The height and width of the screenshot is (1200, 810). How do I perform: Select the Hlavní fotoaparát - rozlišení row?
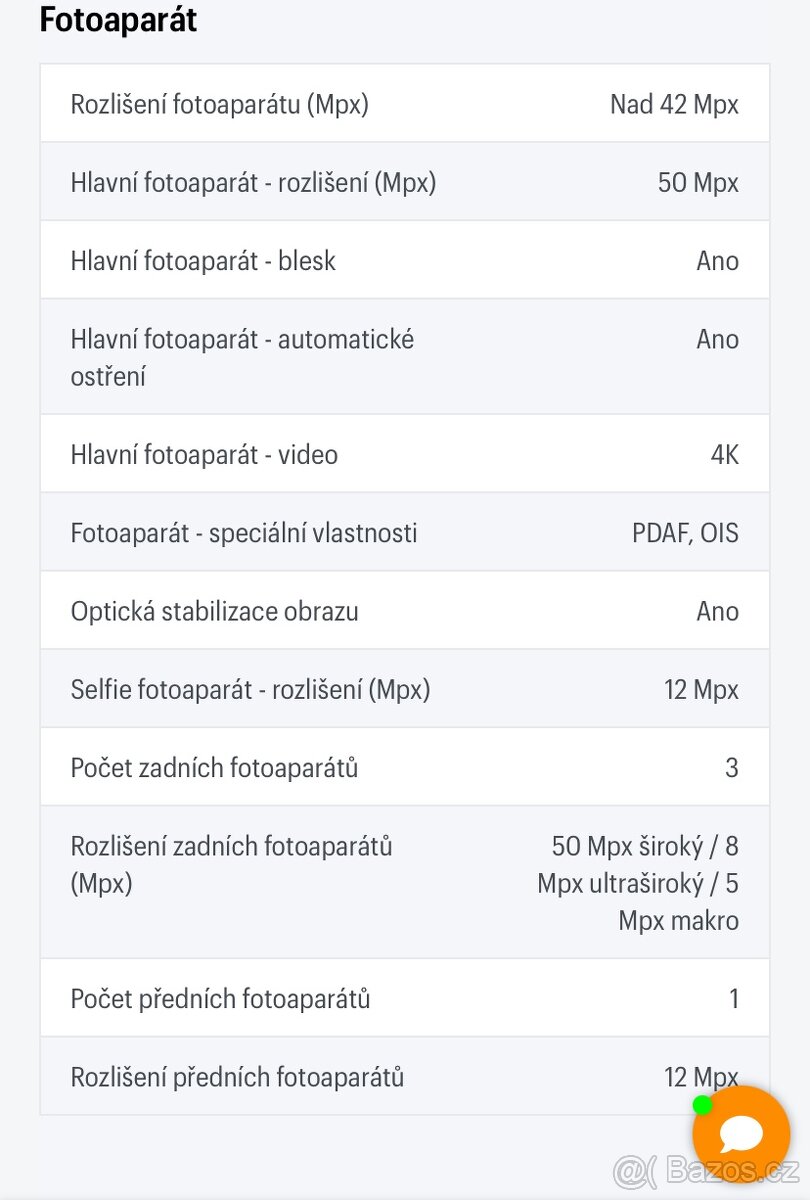252,182
